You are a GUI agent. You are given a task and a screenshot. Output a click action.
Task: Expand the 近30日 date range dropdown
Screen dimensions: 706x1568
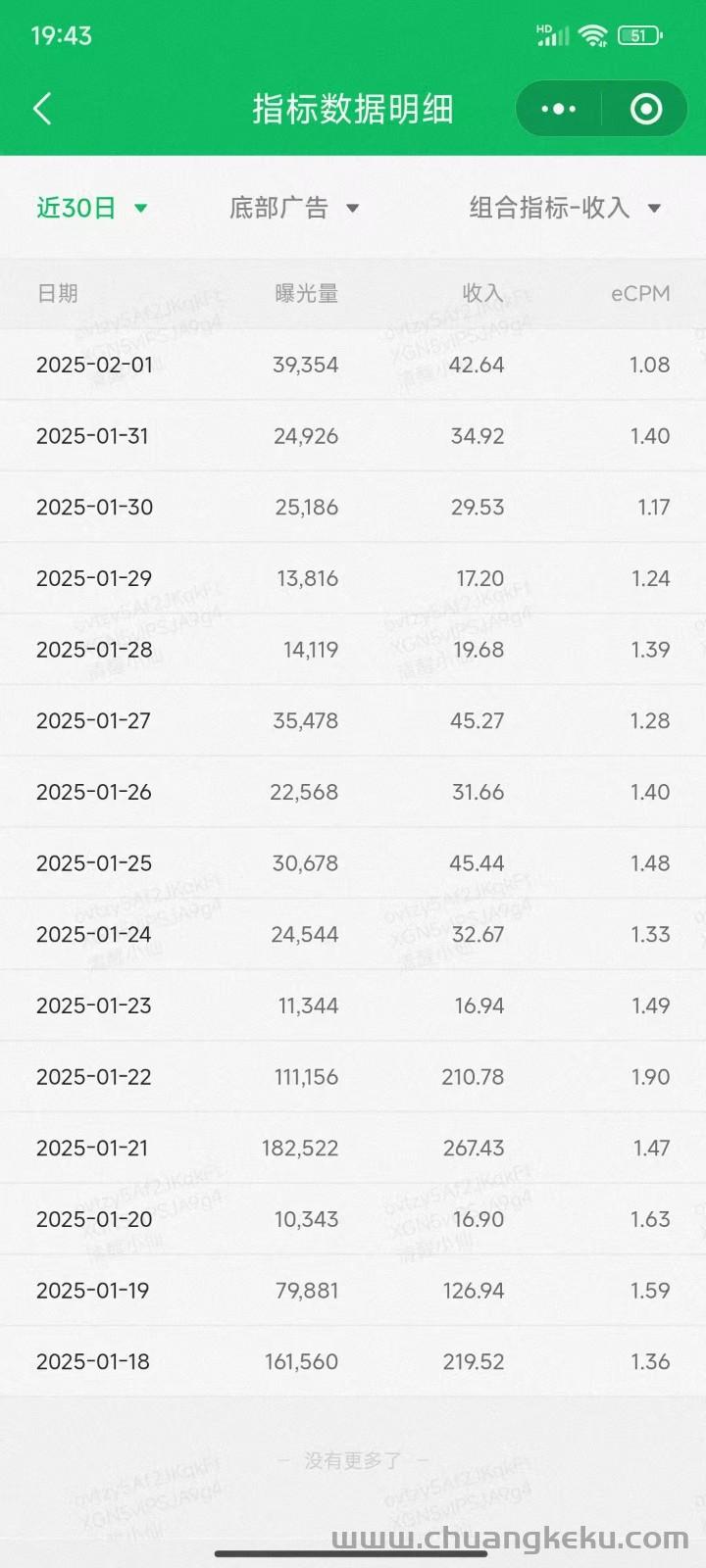click(92, 208)
